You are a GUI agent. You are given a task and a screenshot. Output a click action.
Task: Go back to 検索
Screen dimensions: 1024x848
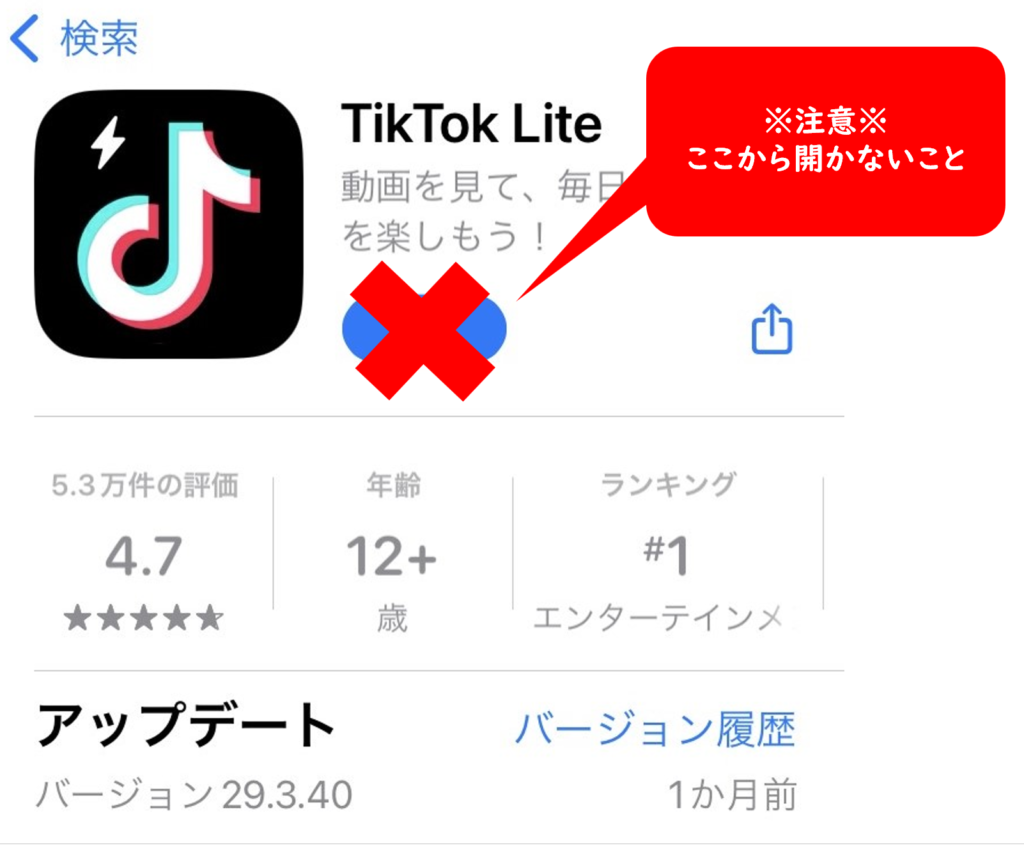pos(75,39)
